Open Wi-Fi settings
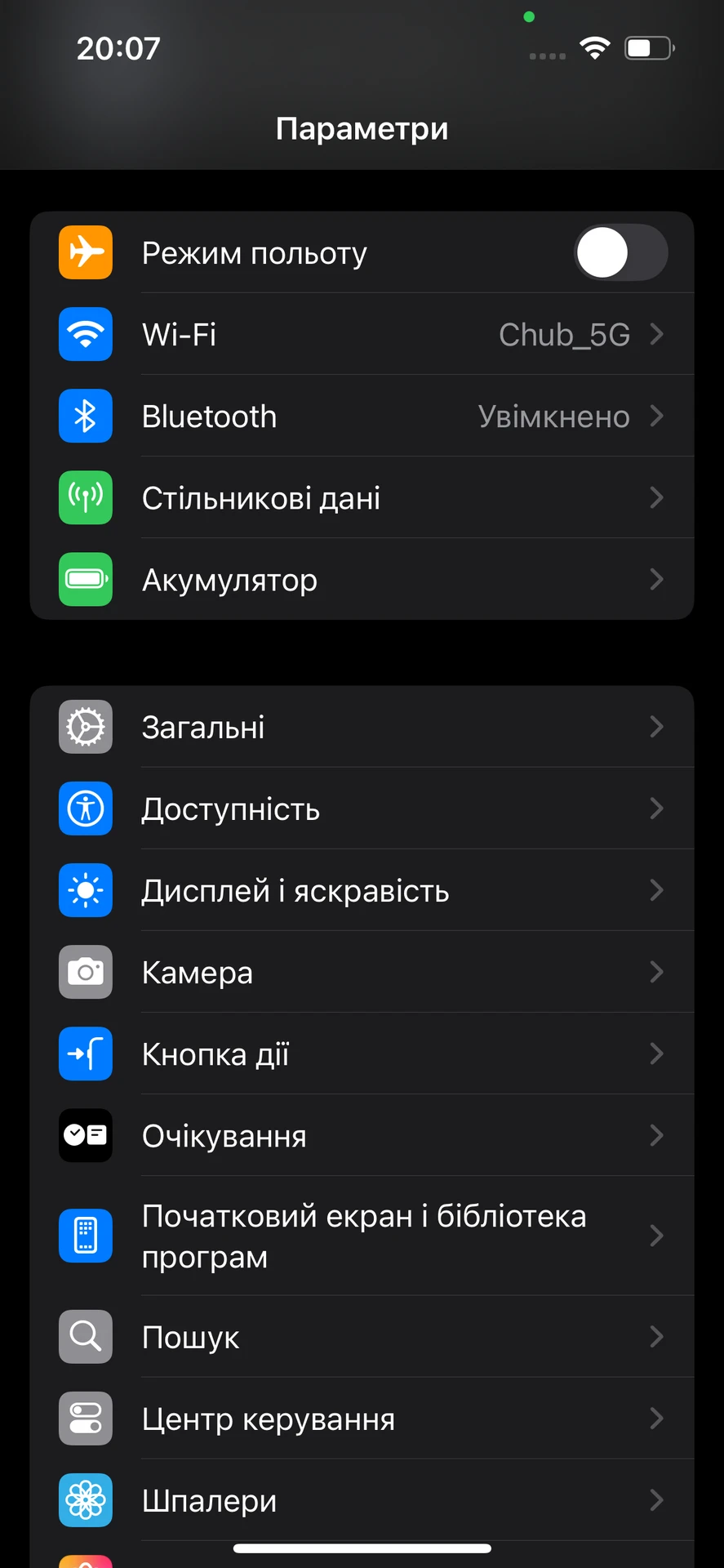724x1568 pixels. click(362, 334)
